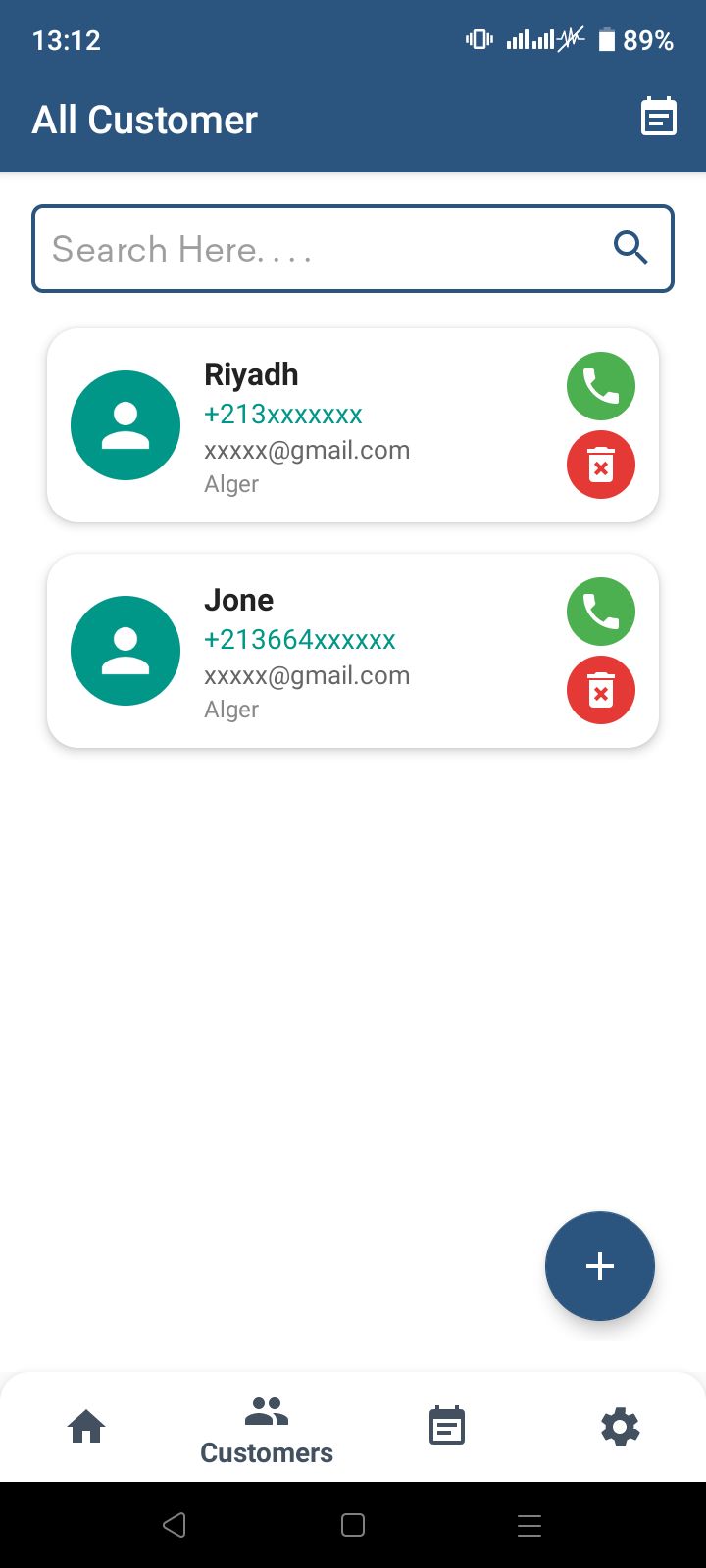Image resolution: width=706 pixels, height=1568 pixels.
Task: Add a new customer with the plus button
Action: [599, 1266]
